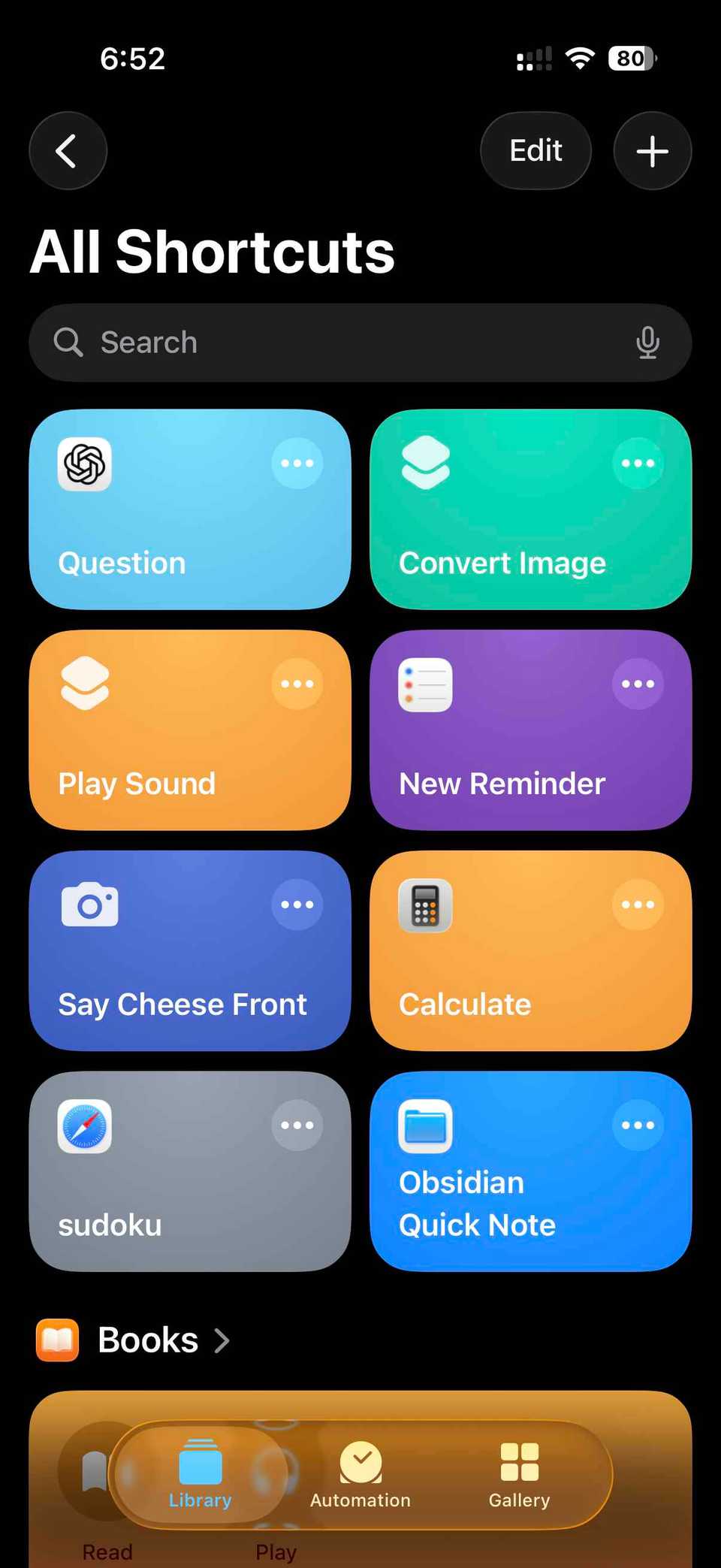
Task: Open options for New Reminder shortcut
Action: pyautogui.click(x=638, y=684)
